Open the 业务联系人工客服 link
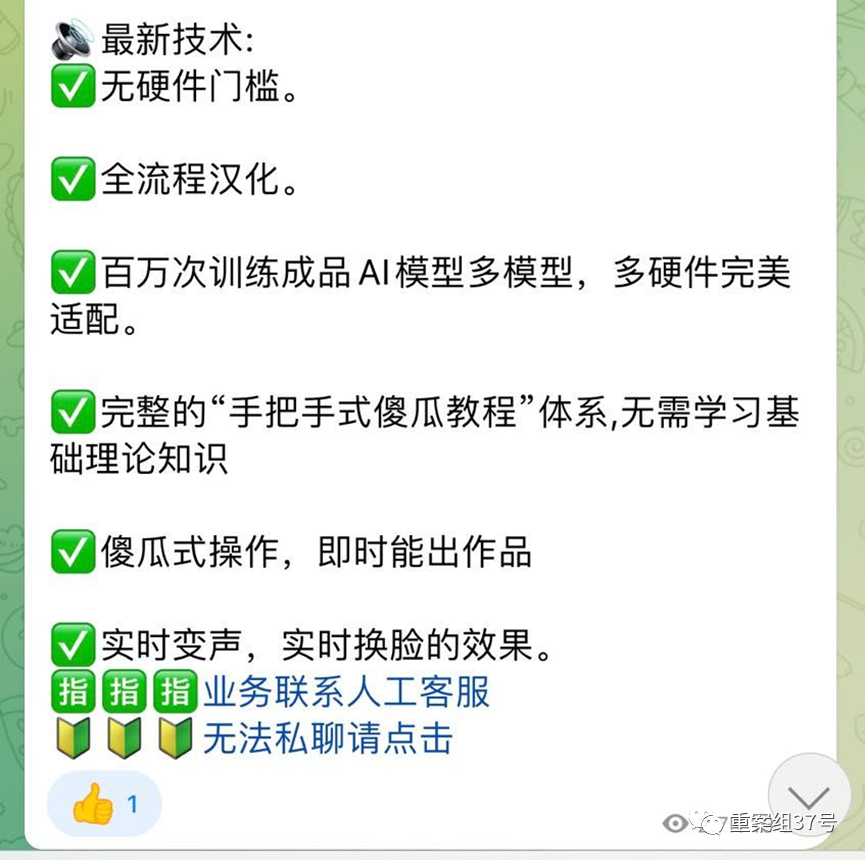The height and width of the screenshot is (860, 865). 346,692
